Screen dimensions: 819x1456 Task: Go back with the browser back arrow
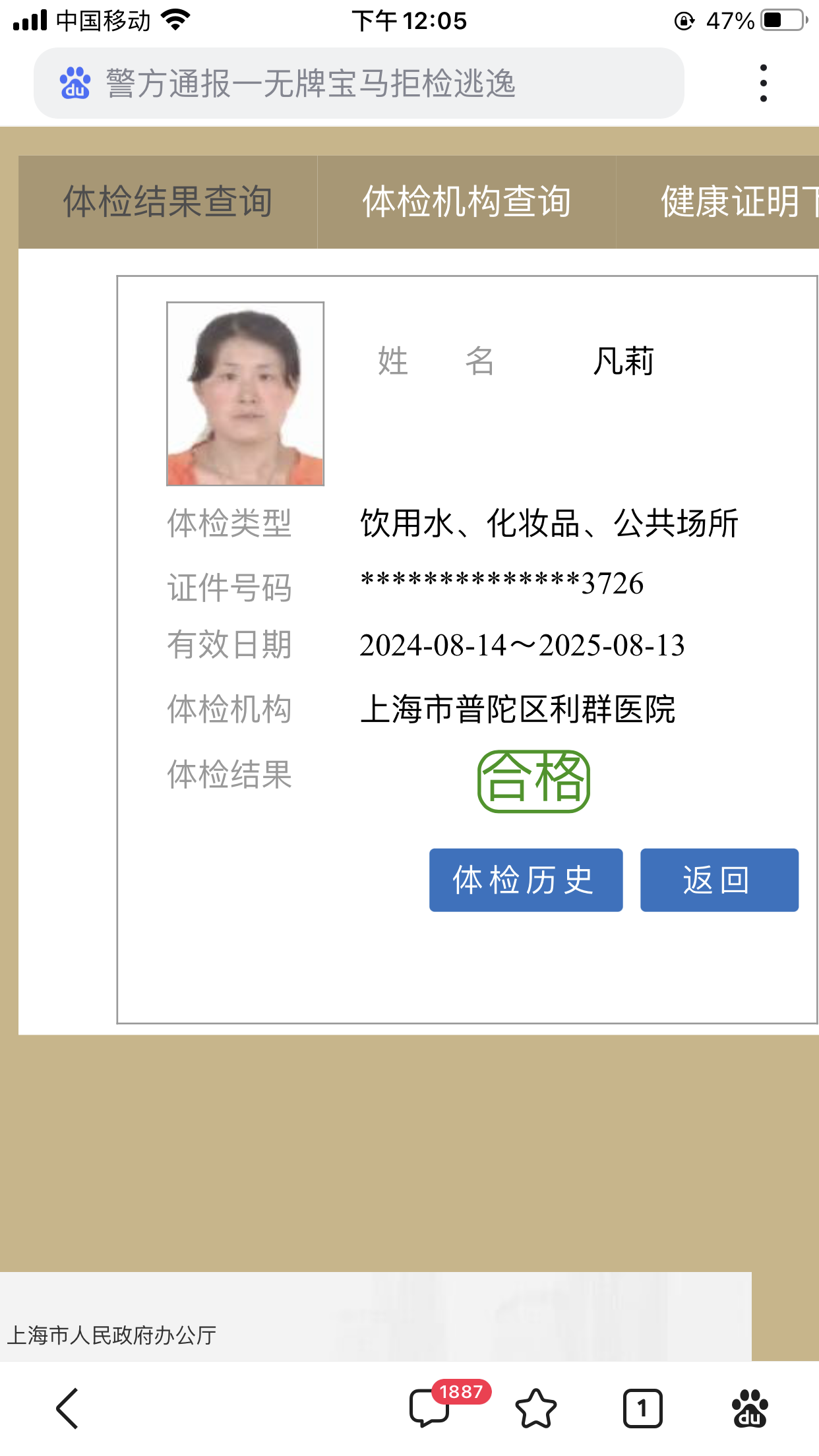point(67,1409)
